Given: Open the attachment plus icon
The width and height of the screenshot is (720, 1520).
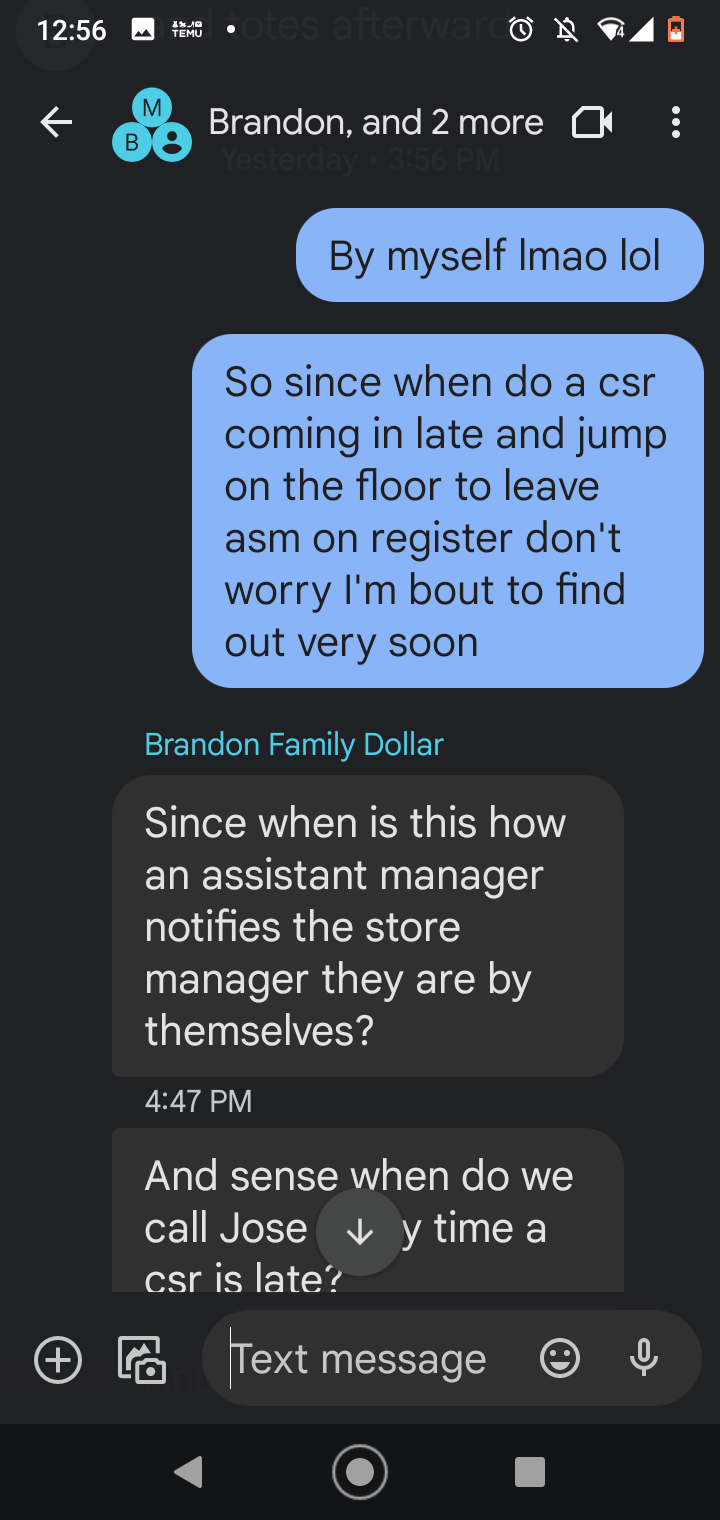Looking at the screenshot, I should click(x=57, y=1359).
